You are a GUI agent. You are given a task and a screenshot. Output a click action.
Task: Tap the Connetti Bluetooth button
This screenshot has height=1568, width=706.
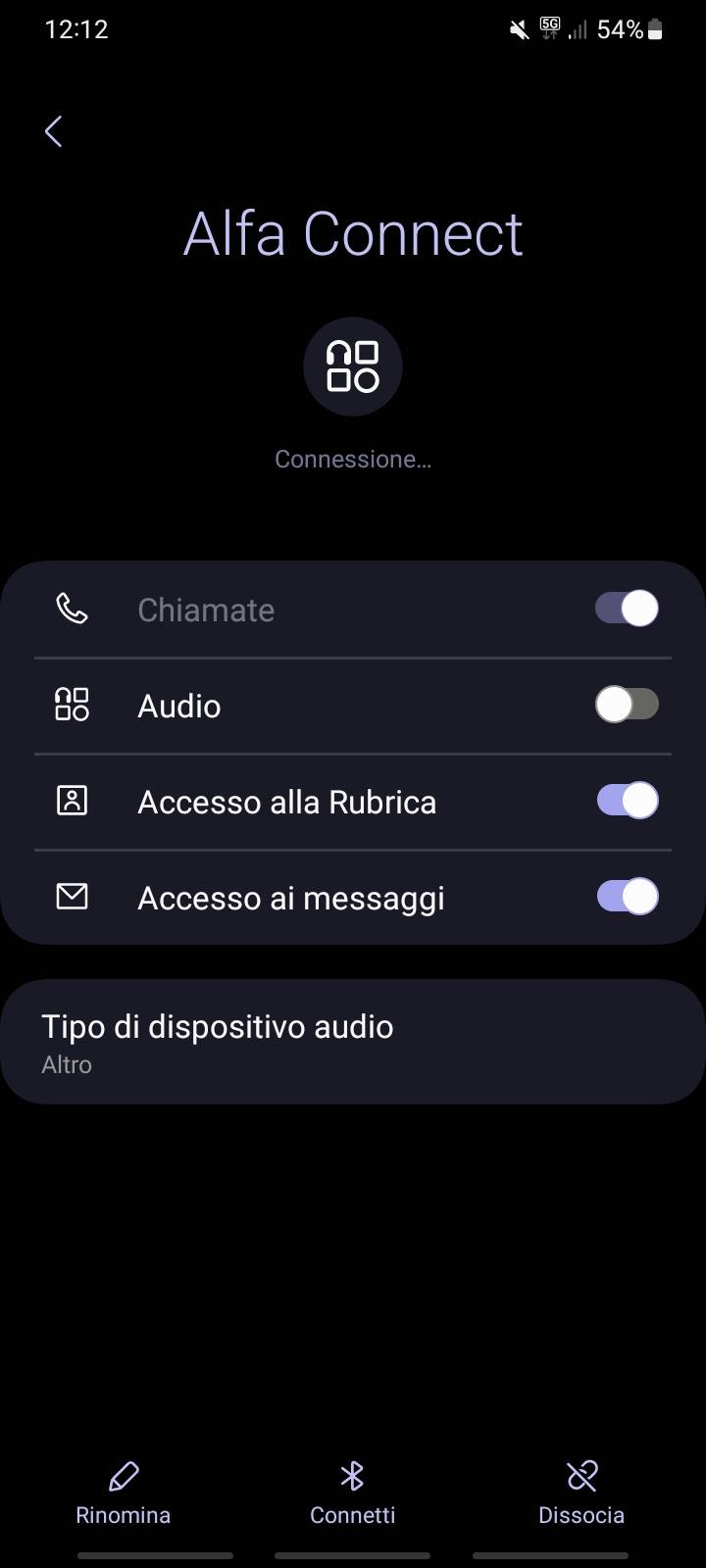352,1493
